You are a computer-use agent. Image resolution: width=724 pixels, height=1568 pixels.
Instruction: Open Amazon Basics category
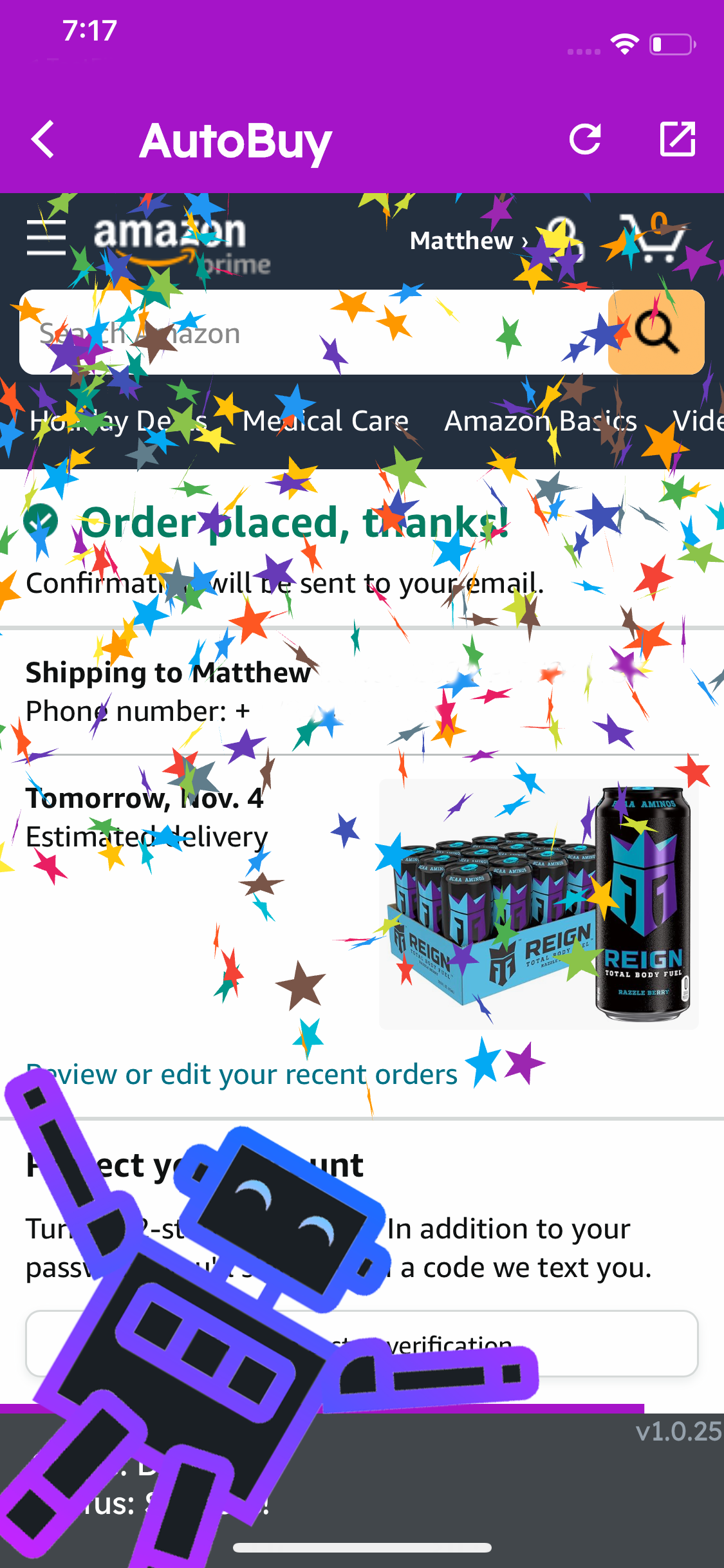click(541, 422)
